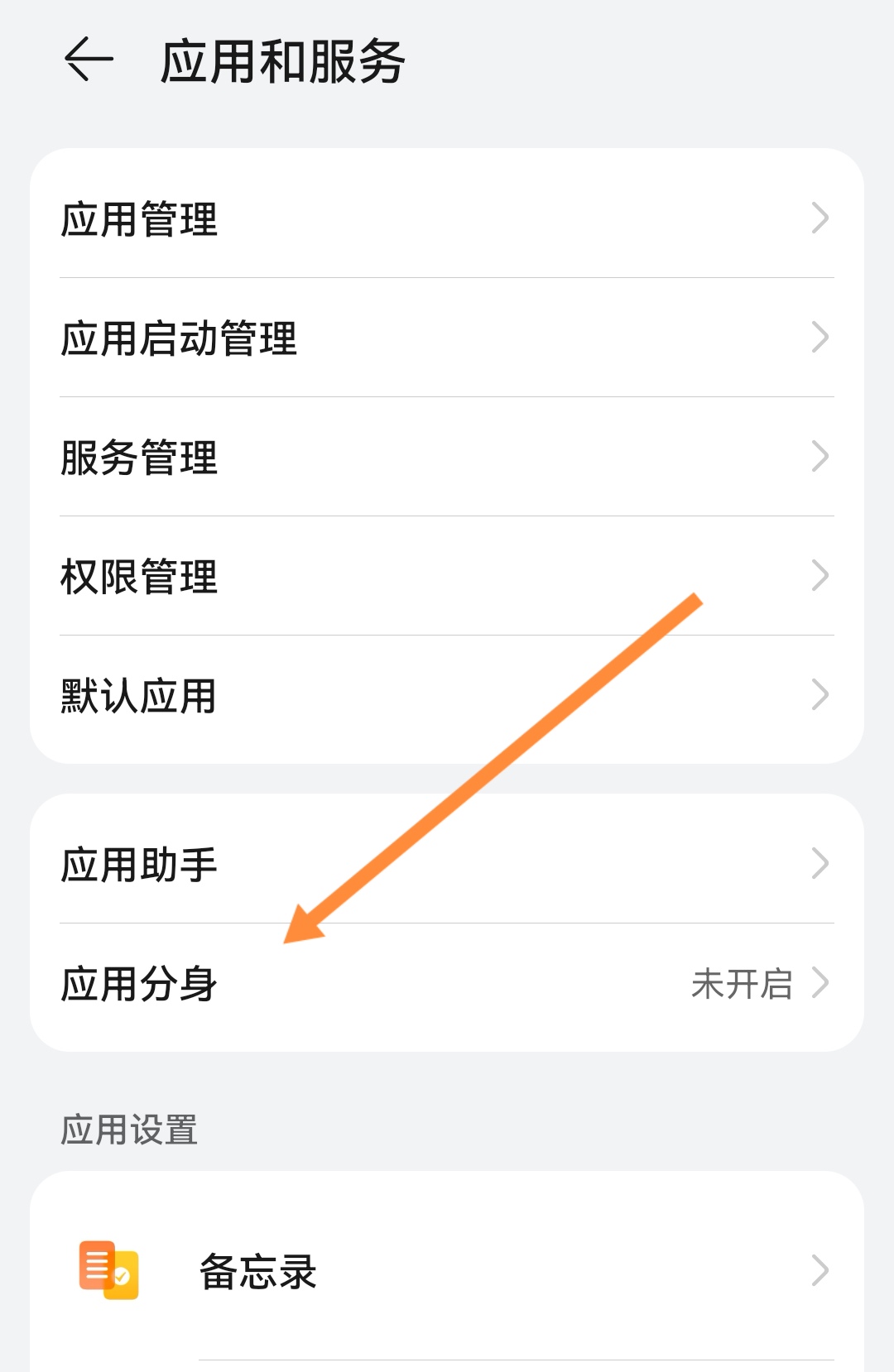Click the chevron next to 权限管理
The image size is (894, 1372).
tap(820, 576)
